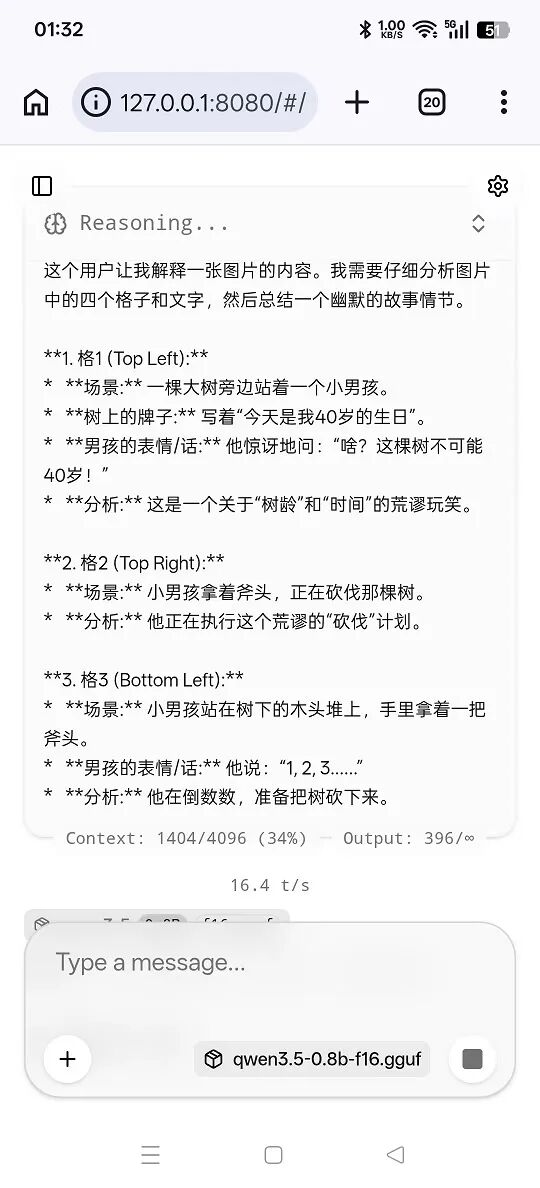The height and width of the screenshot is (1188, 540).
Task: Tap the system back button
Action: tap(395, 1155)
